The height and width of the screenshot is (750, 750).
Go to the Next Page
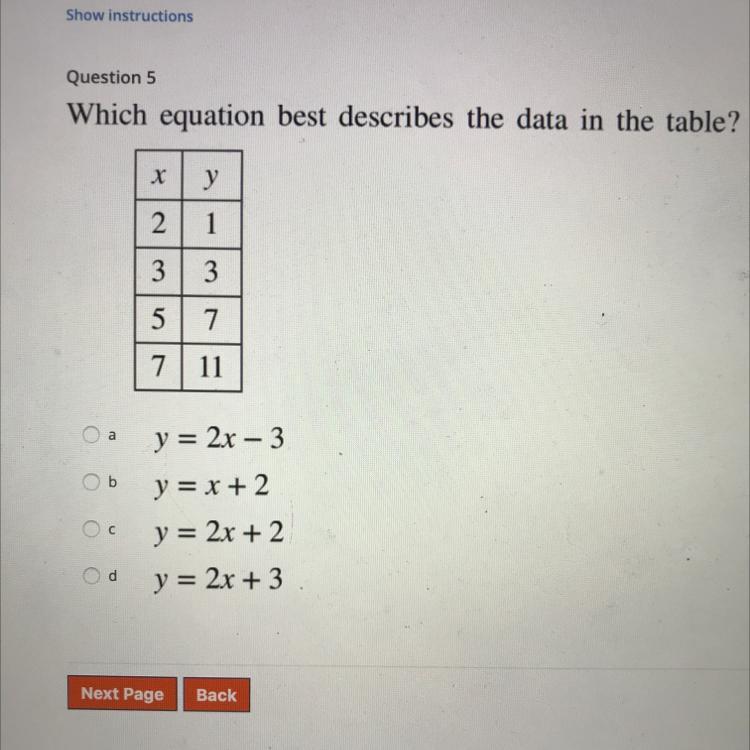point(122,694)
